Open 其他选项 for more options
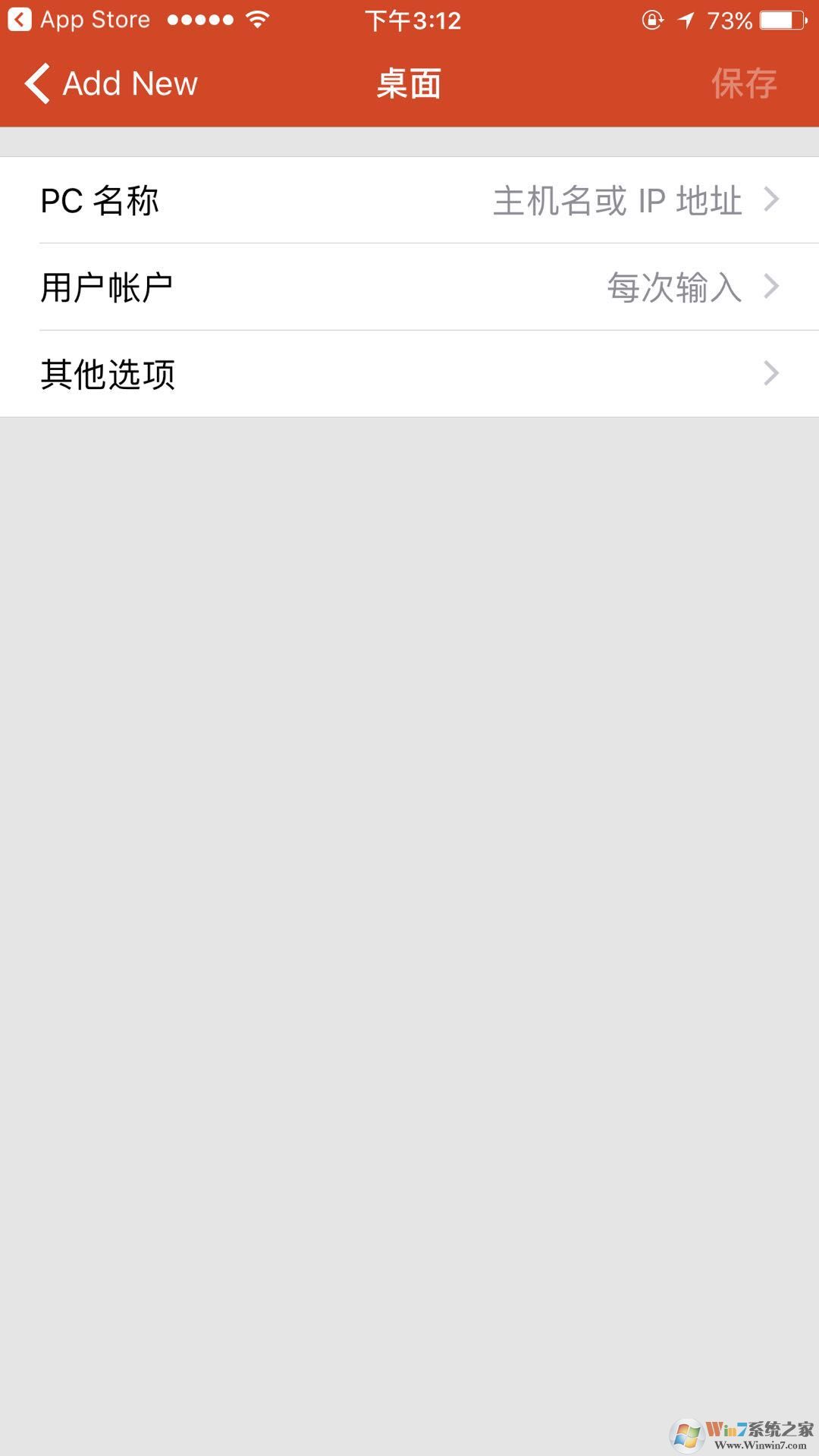The image size is (819, 1456). coord(409,373)
